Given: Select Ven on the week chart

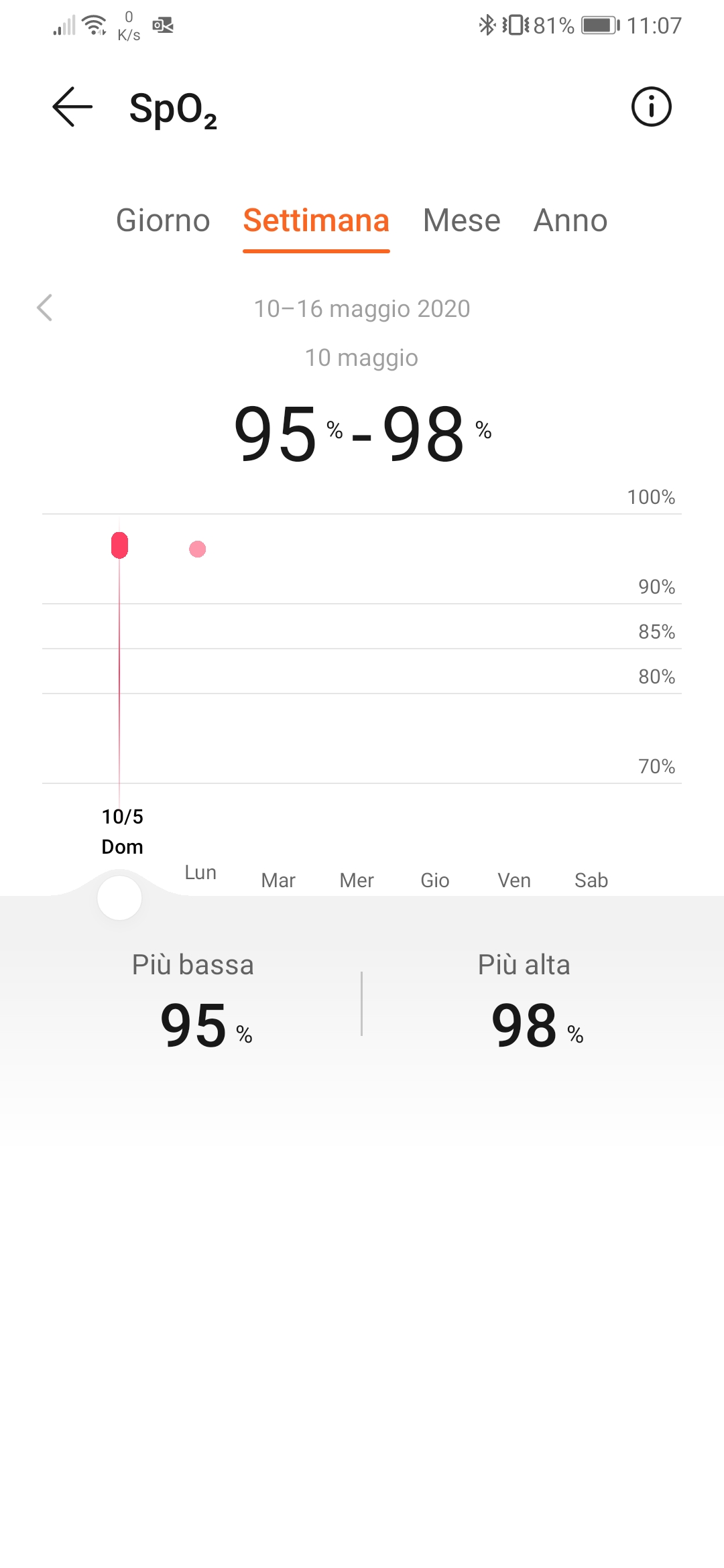Looking at the screenshot, I should tap(514, 880).
